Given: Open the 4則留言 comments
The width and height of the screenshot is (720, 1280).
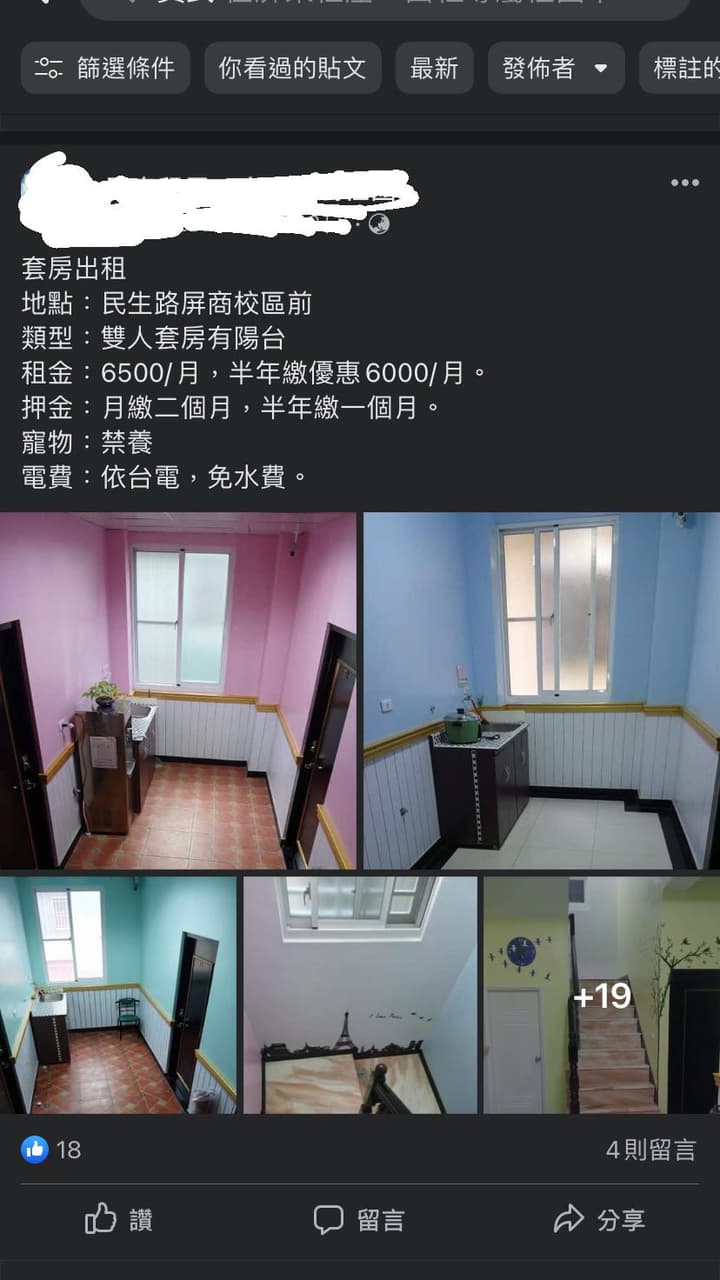Looking at the screenshot, I should coord(650,1150).
